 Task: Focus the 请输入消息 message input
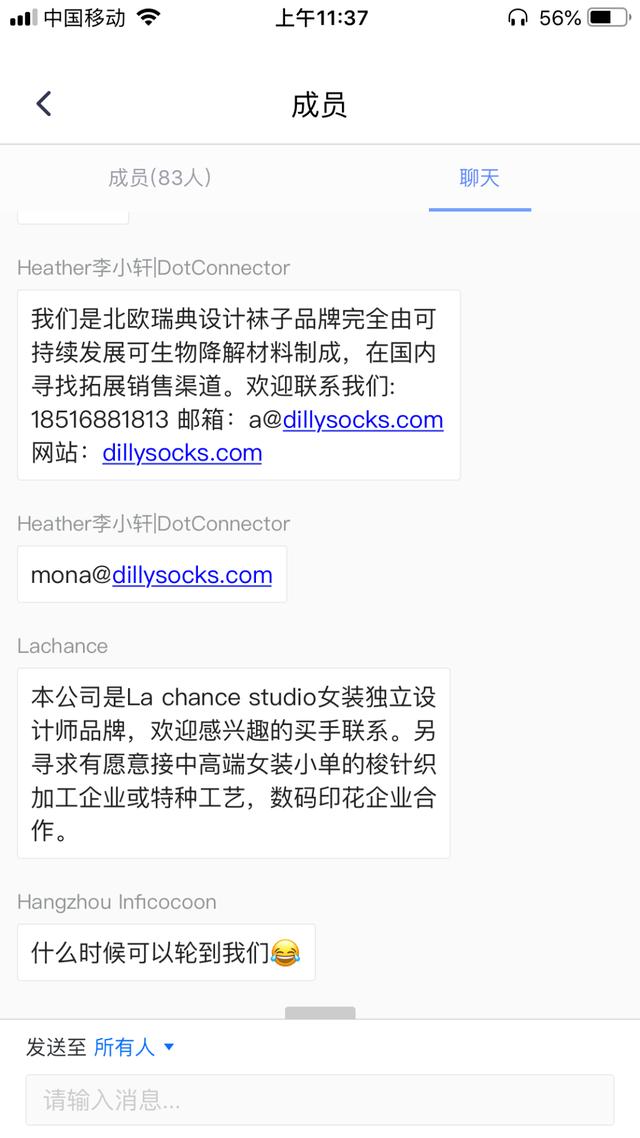coord(320,1100)
